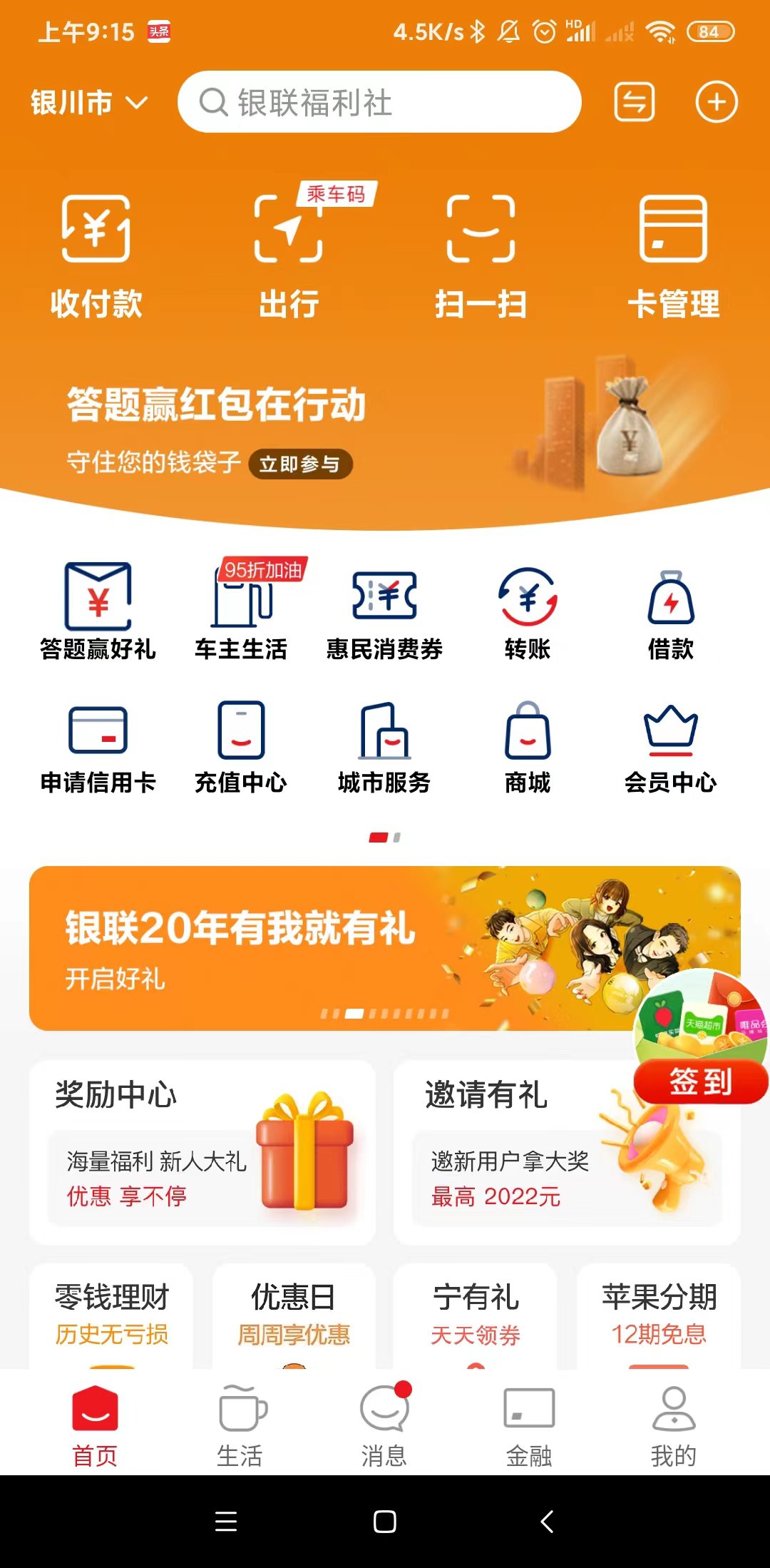This screenshot has height=1568, width=770.
Task: Open 城市服务 city services
Action: click(x=384, y=747)
